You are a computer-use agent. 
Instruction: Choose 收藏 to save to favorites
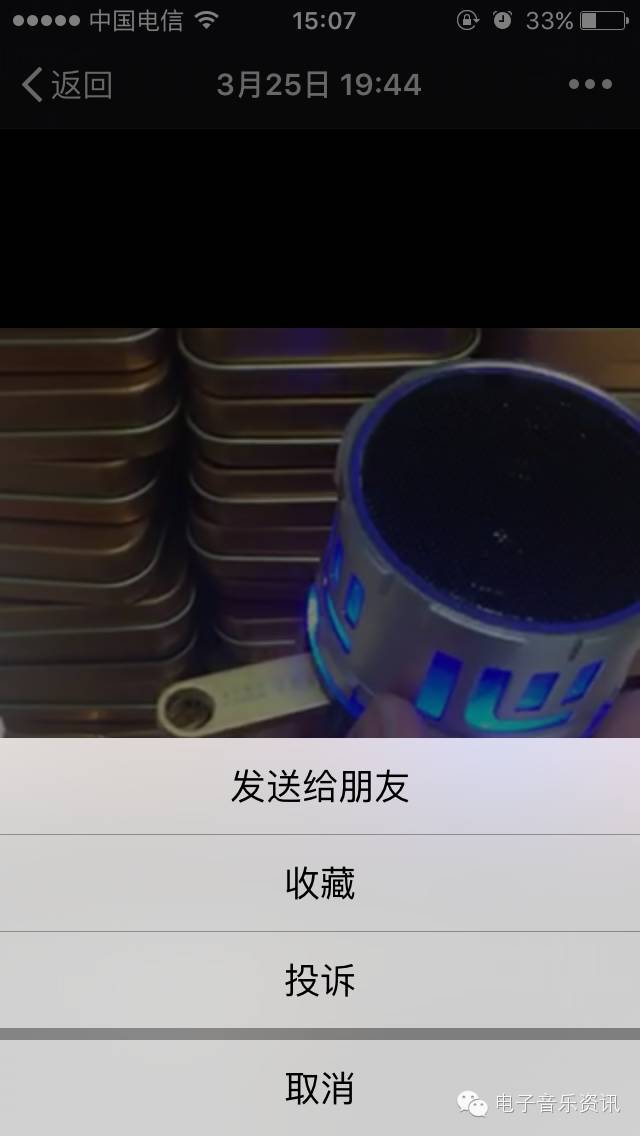click(320, 883)
